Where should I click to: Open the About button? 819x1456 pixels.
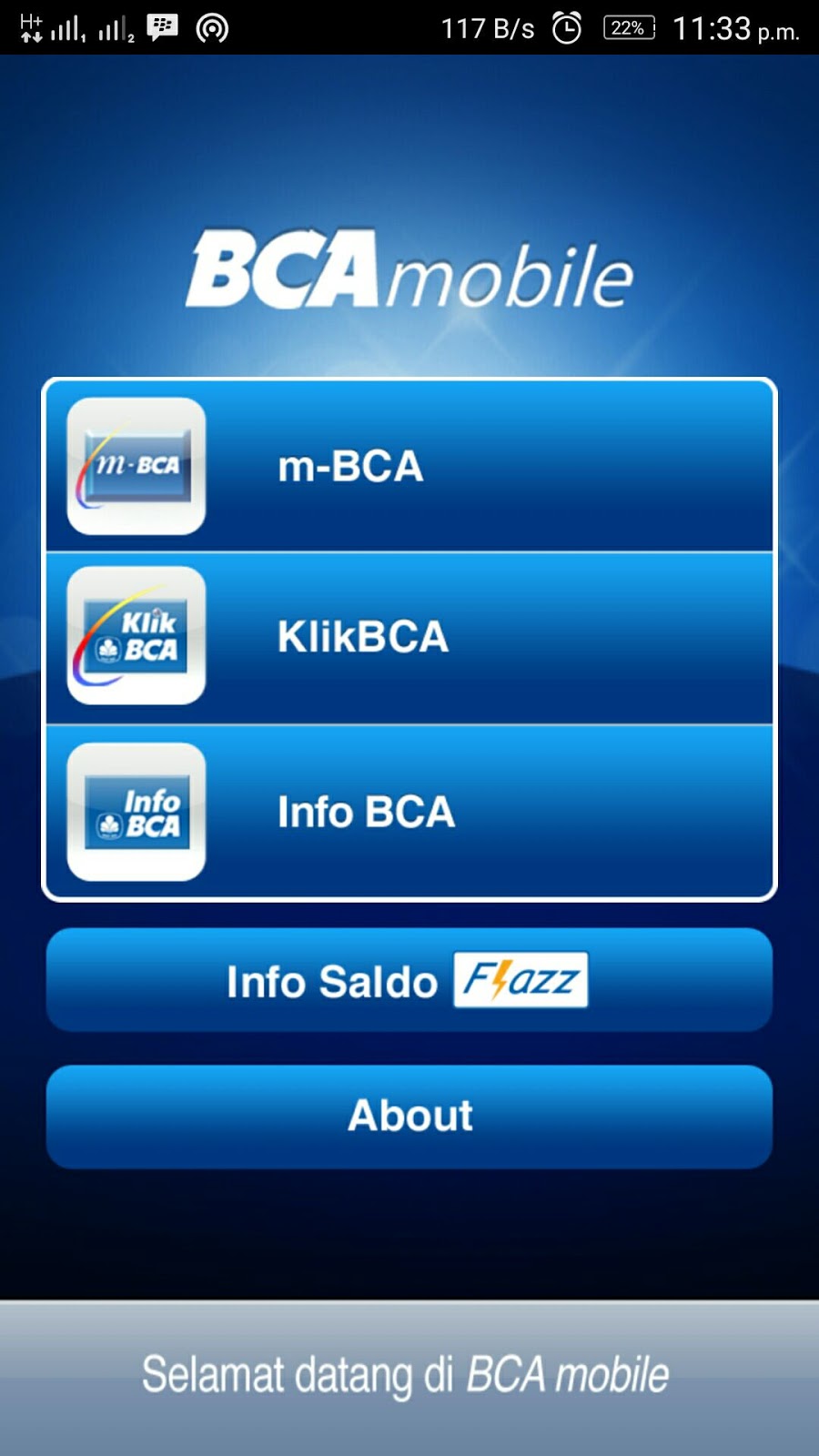(409, 1117)
